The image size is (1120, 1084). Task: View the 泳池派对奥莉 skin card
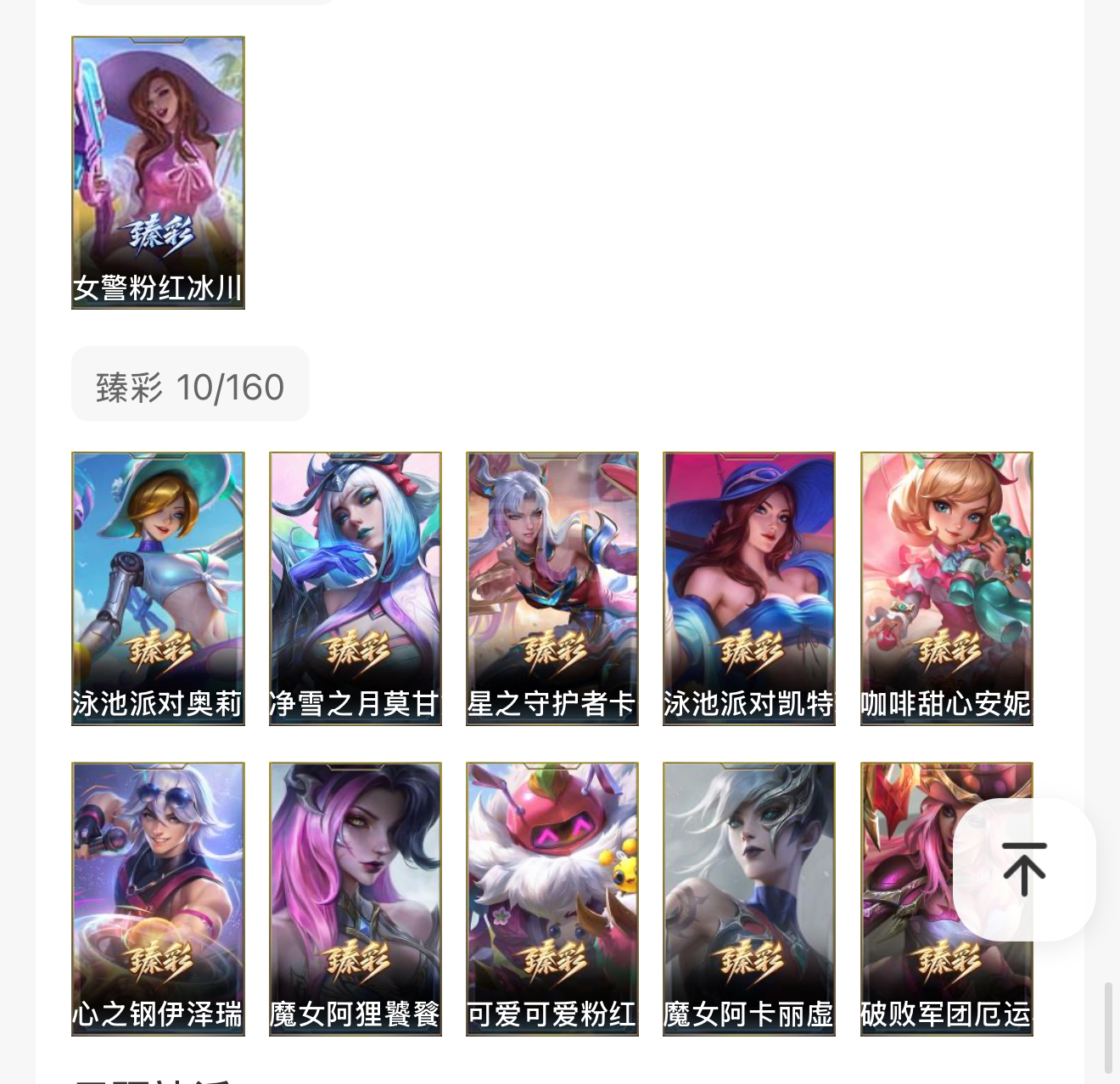click(158, 588)
